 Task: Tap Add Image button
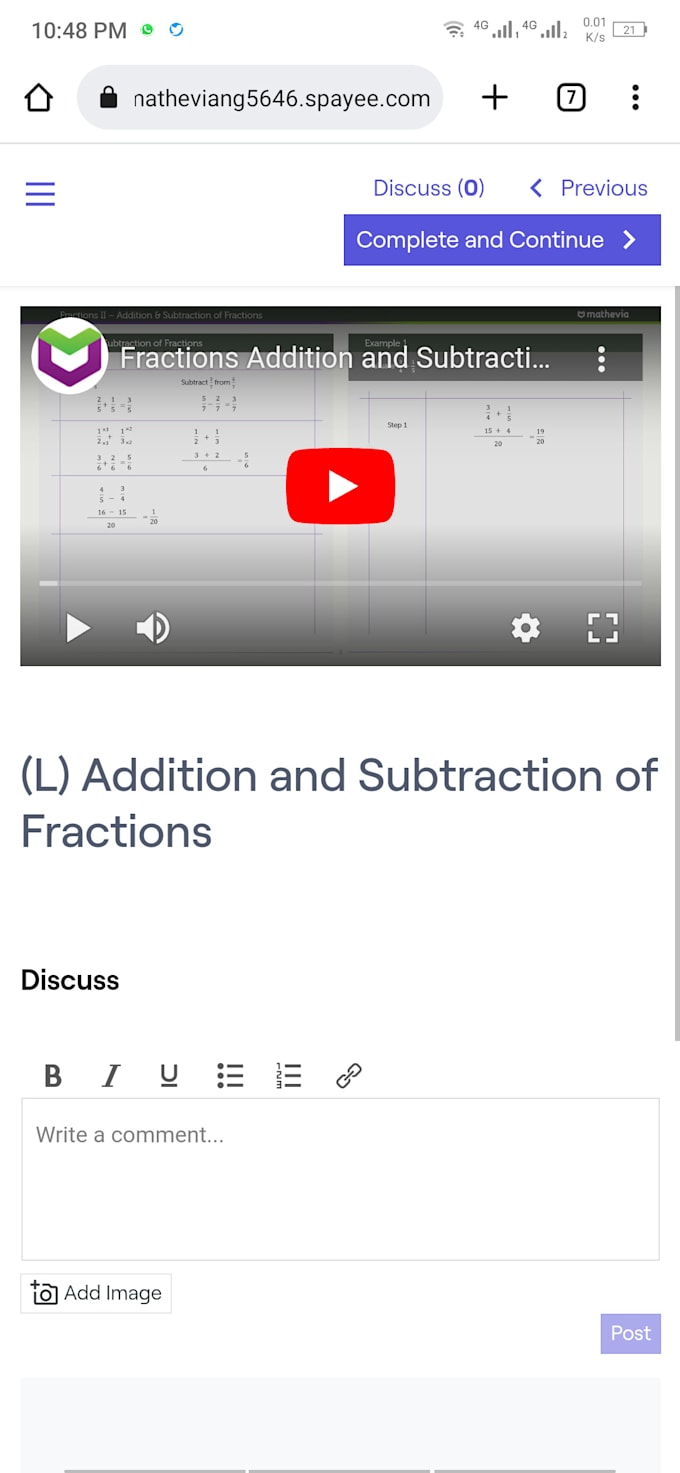(96, 1293)
